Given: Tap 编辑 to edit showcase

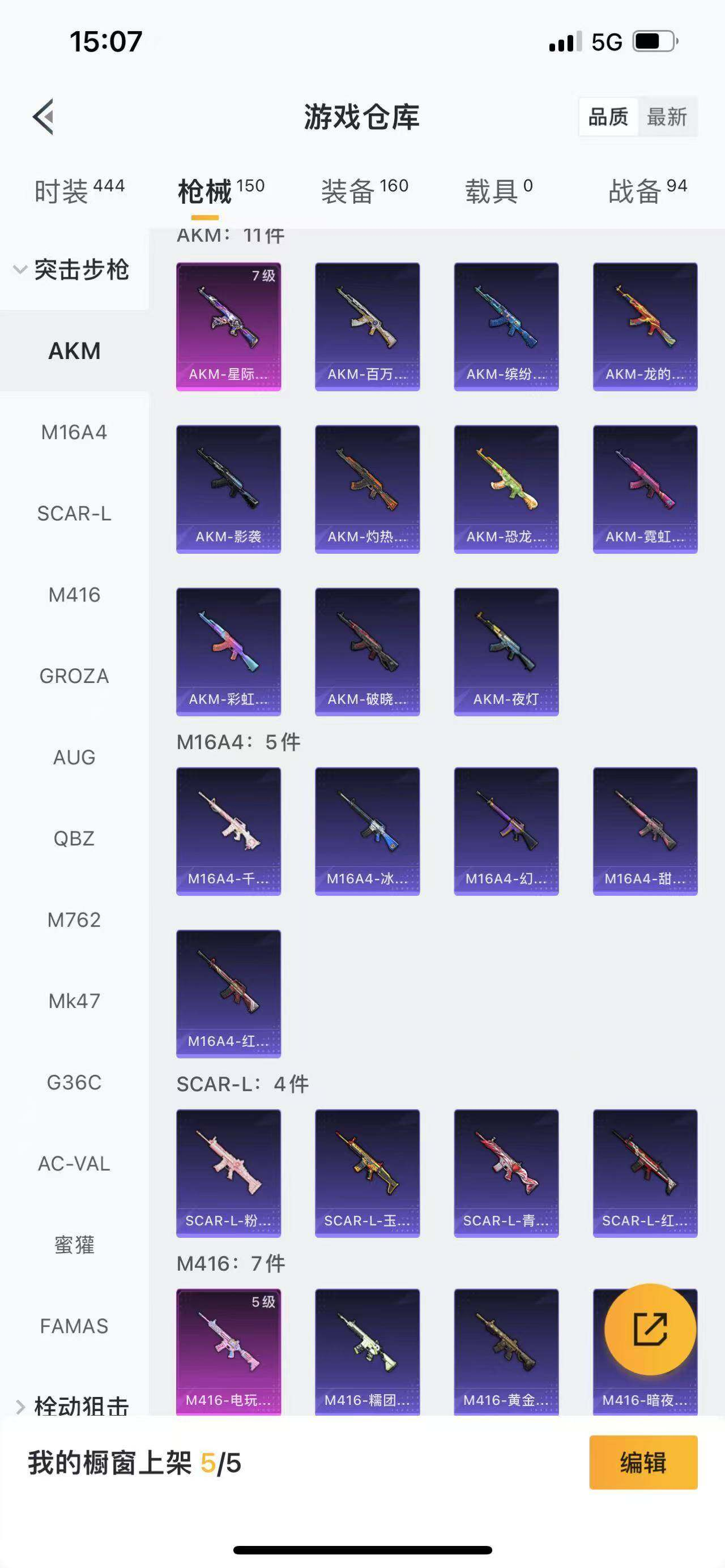Looking at the screenshot, I should (x=643, y=1462).
